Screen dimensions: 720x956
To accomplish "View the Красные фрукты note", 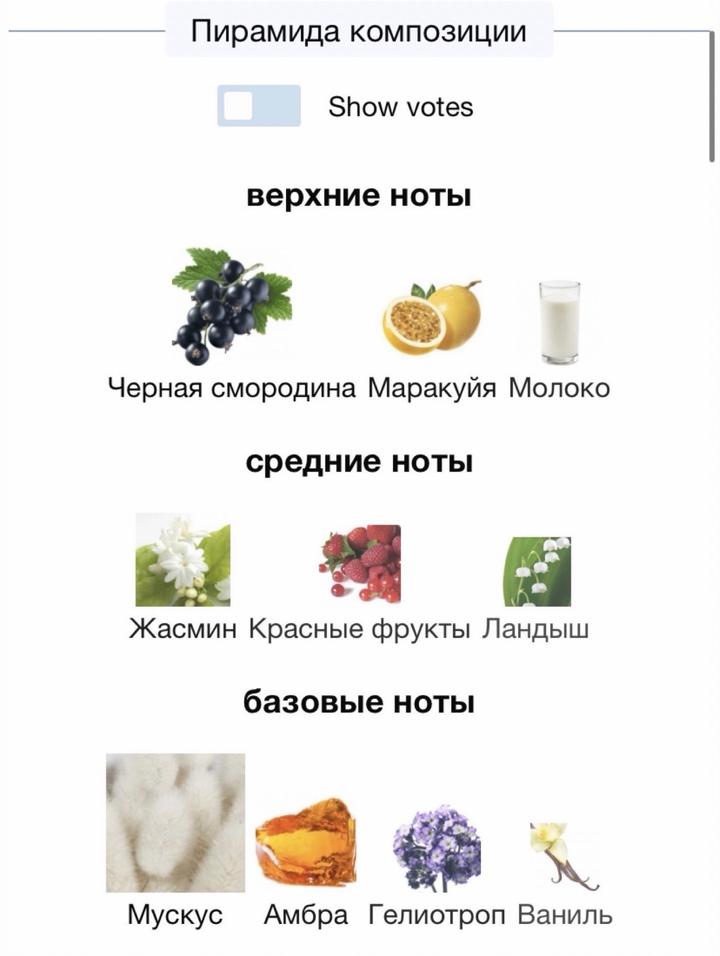I will click(360, 564).
